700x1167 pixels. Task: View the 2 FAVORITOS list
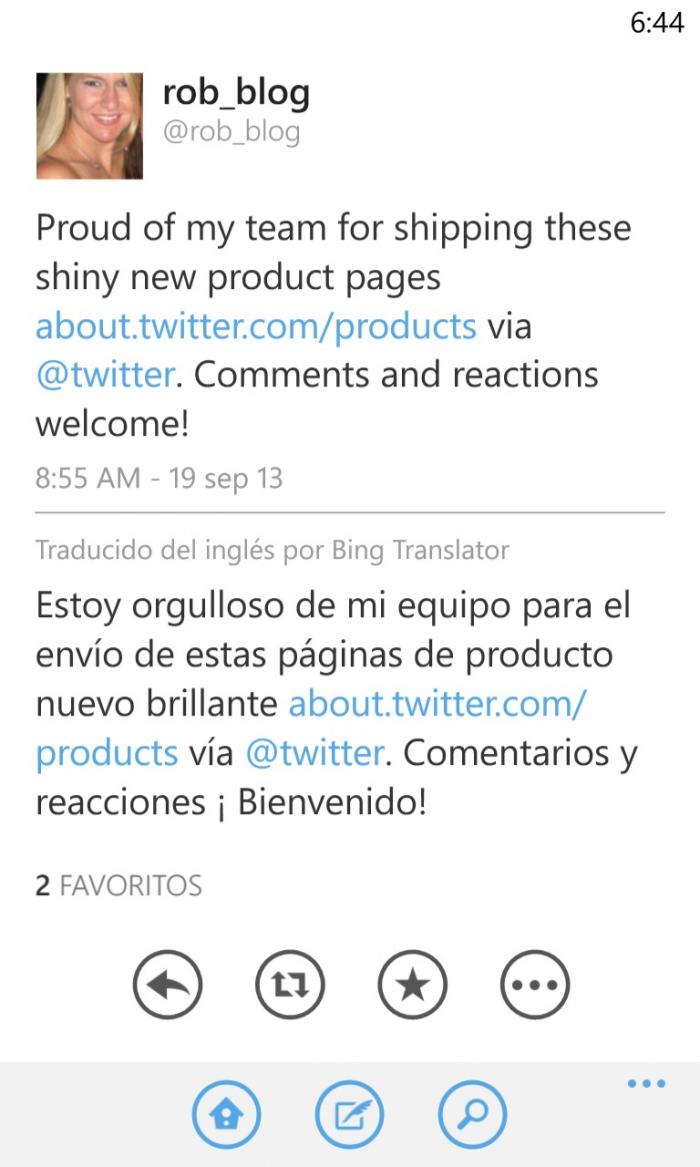point(119,886)
